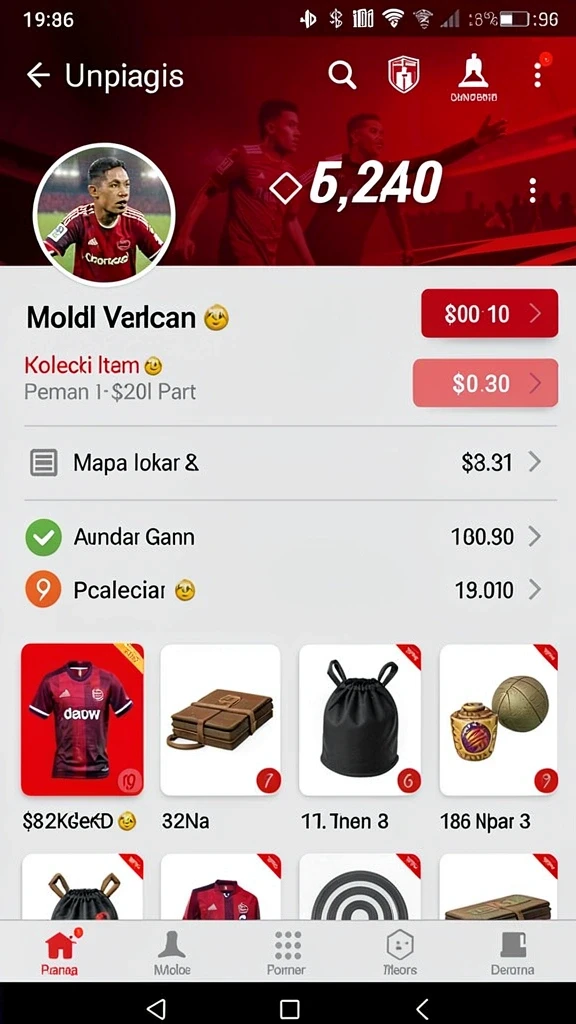Screen dimensions: 576x1024
Task: Open the Aundar Gann row
Action: [290, 537]
